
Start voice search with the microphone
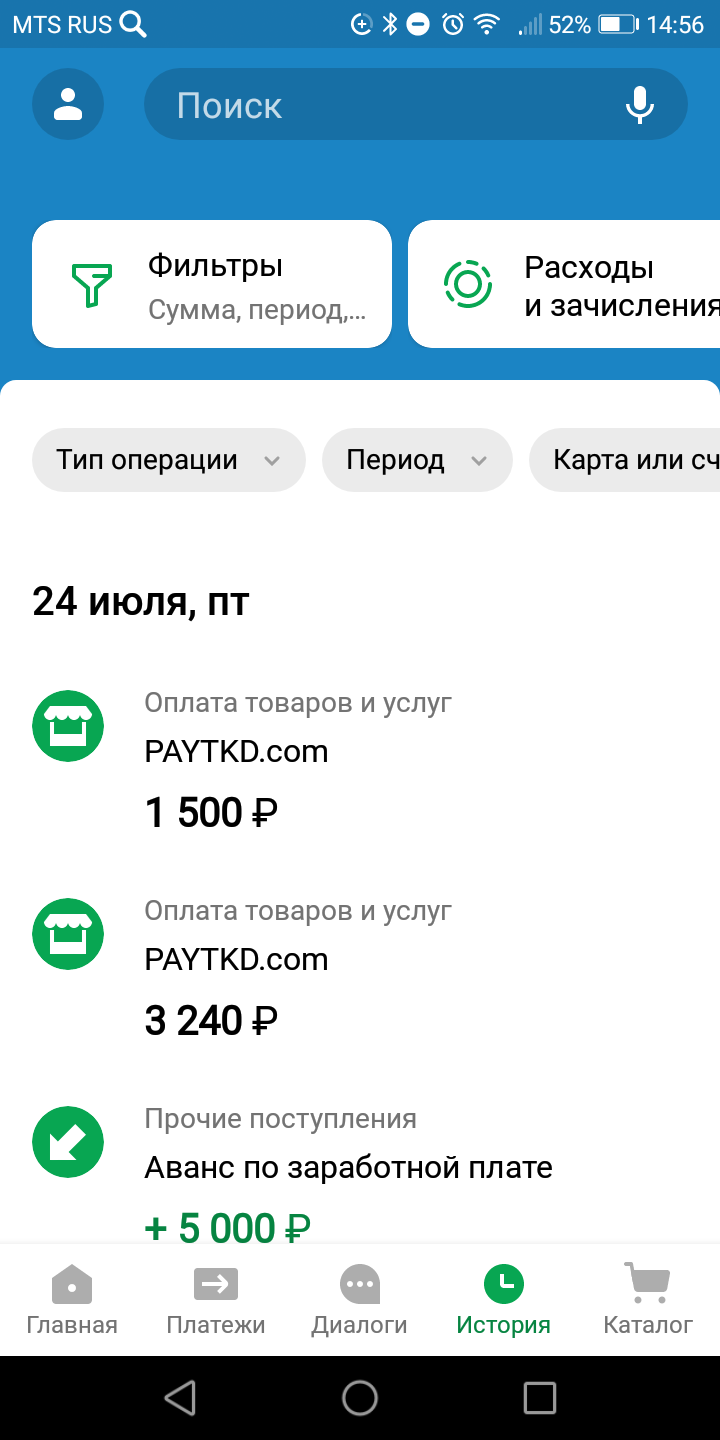tap(640, 104)
